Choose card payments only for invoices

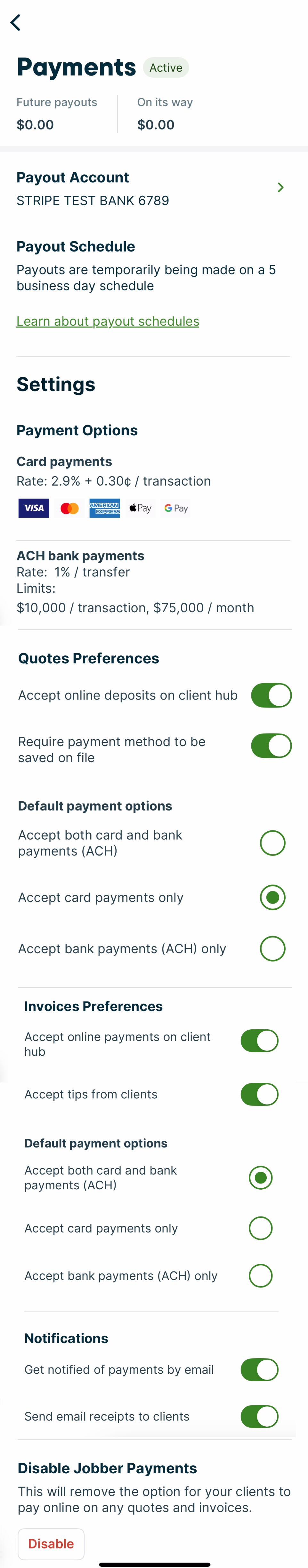(261, 1228)
